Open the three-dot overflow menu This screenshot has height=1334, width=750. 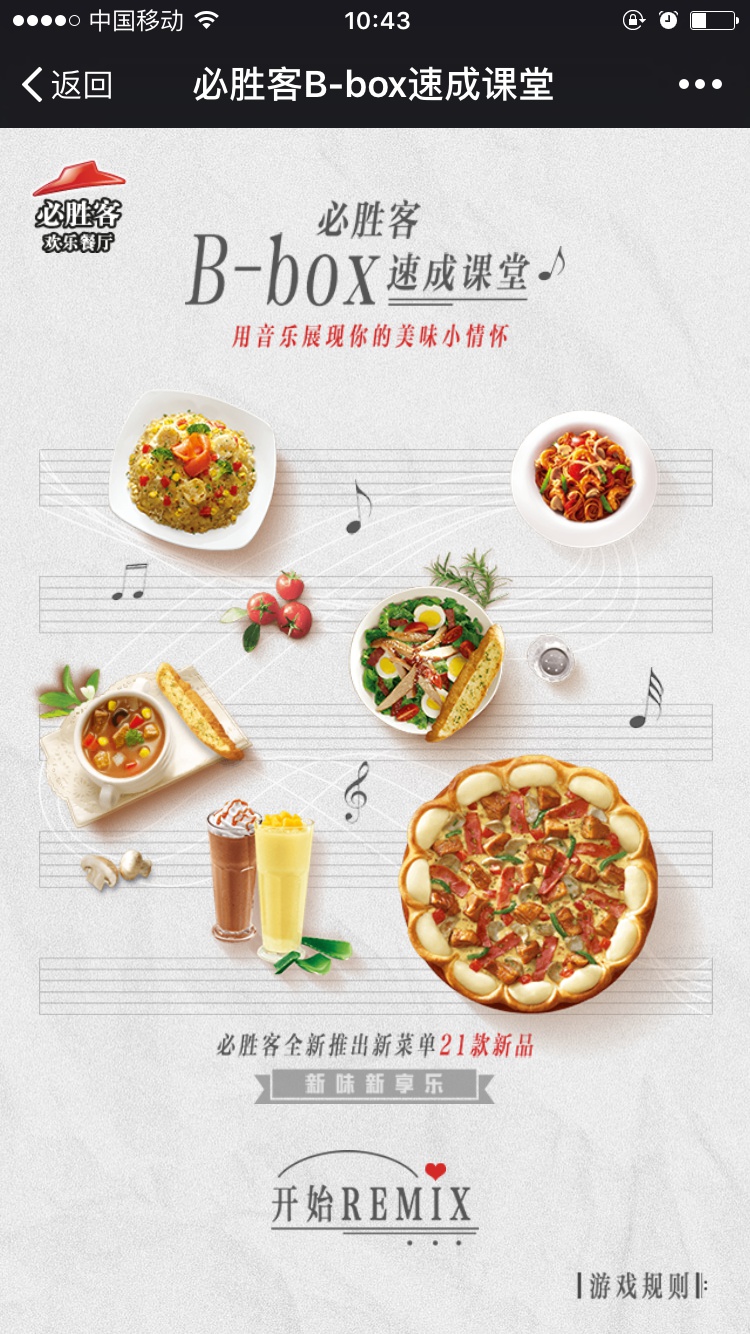(700, 85)
